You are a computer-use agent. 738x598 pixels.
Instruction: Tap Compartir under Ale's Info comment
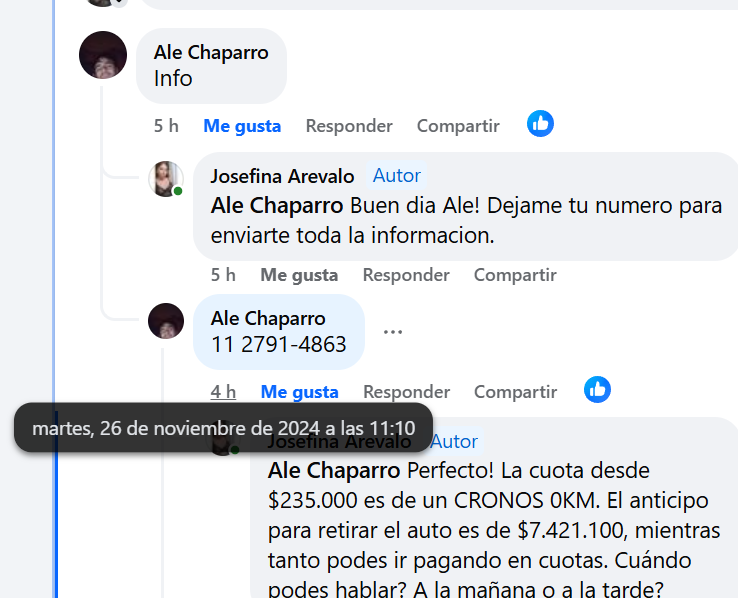[x=458, y=126]
